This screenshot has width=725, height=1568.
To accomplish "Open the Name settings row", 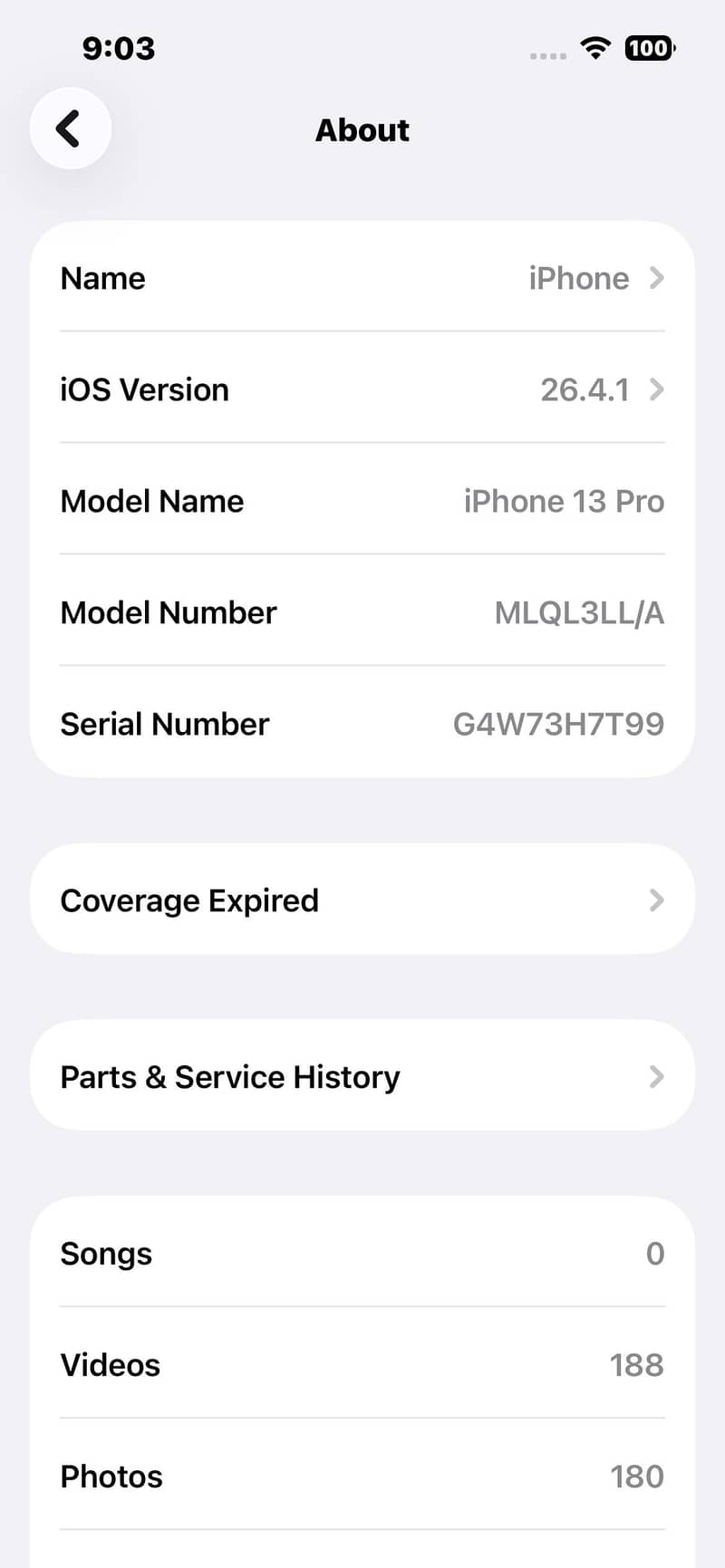I will [362, 278].
